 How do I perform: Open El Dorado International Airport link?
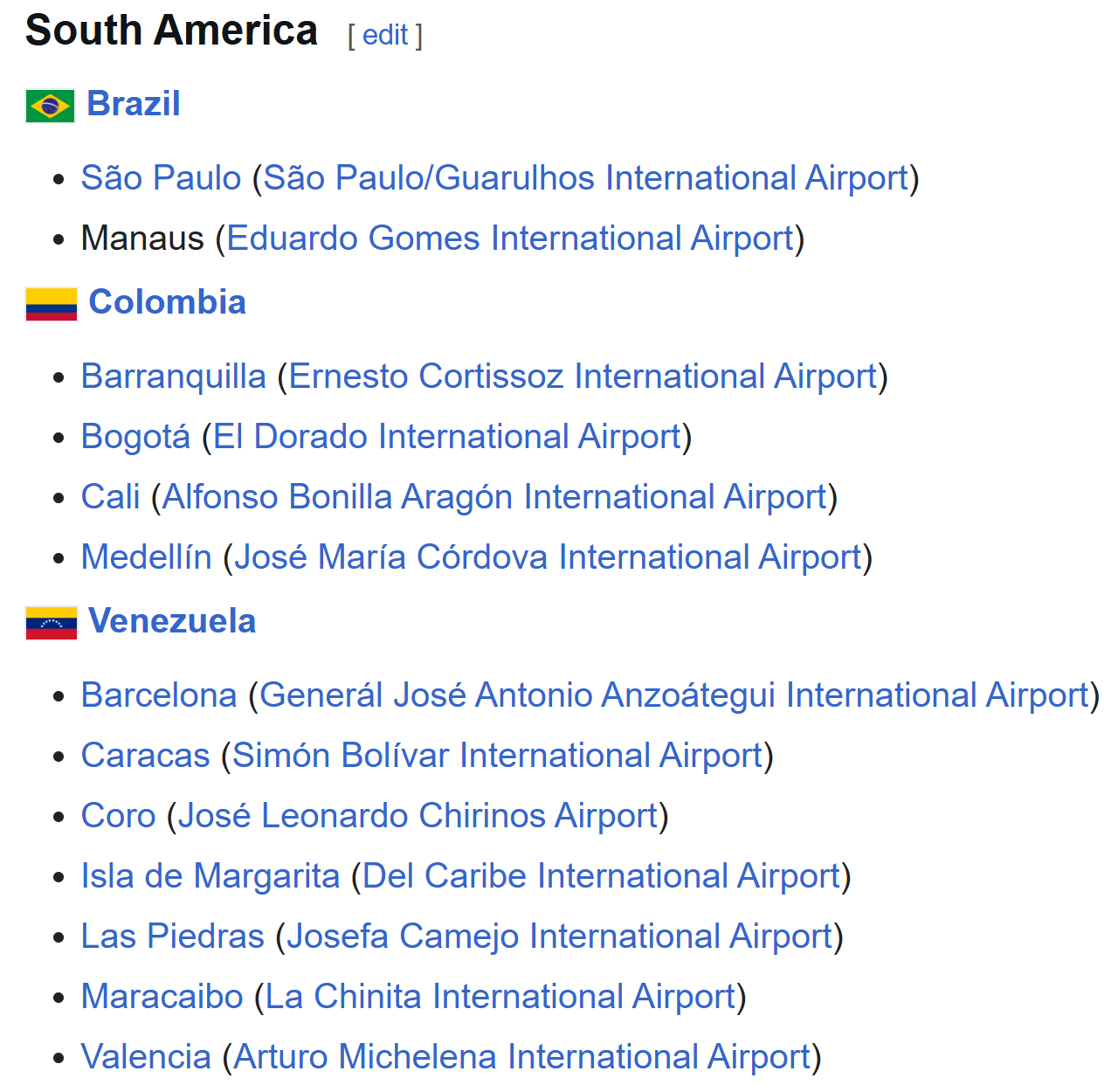tap(446, 437)
